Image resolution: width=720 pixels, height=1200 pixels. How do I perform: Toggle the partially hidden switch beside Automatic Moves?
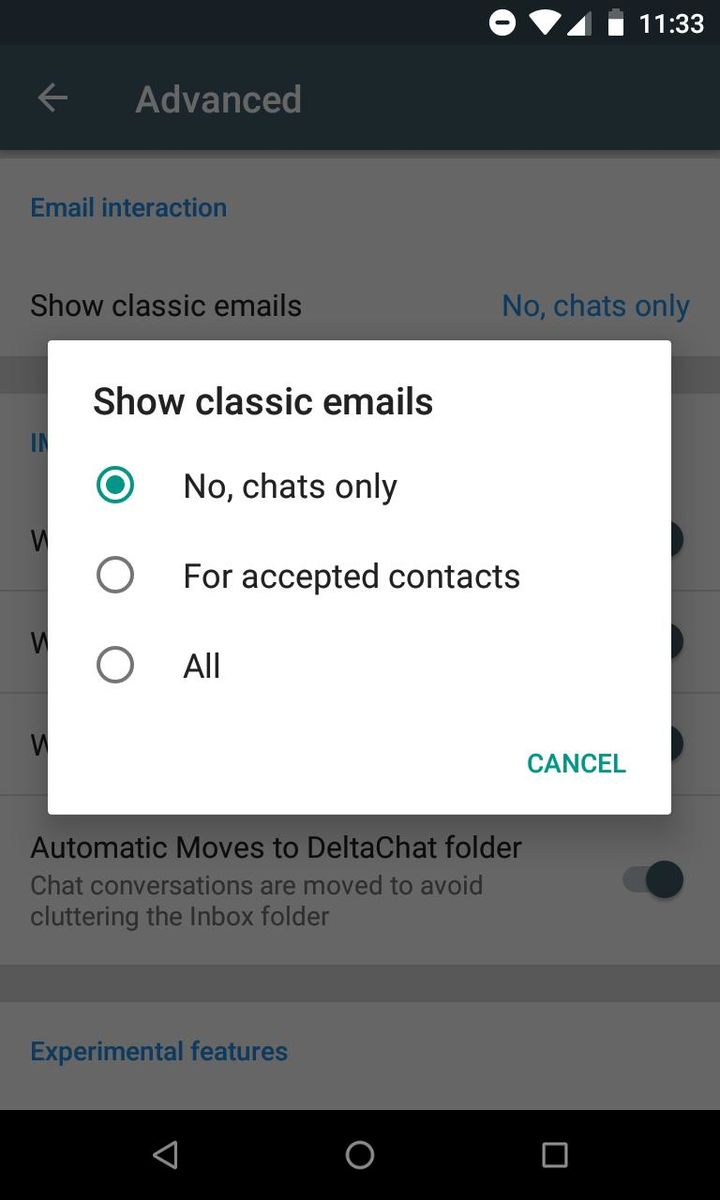click(x=651, y=879)
